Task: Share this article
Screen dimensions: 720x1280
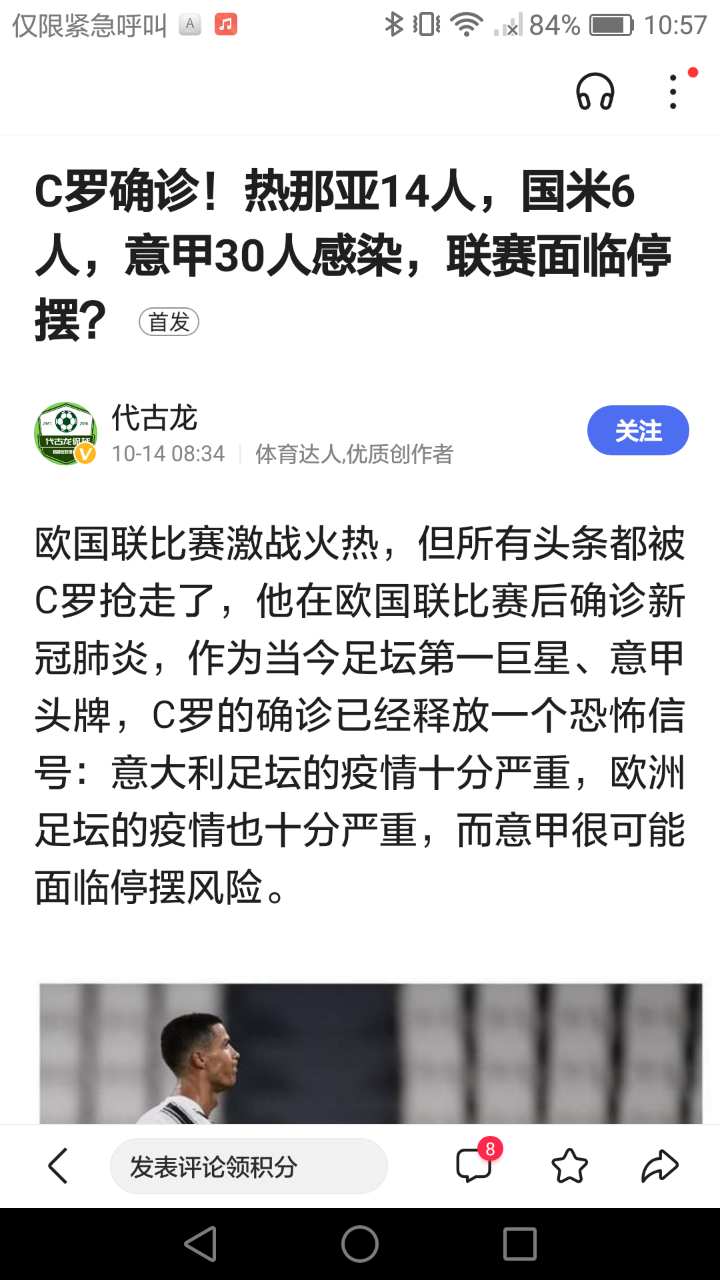Action: point(660,1166)
